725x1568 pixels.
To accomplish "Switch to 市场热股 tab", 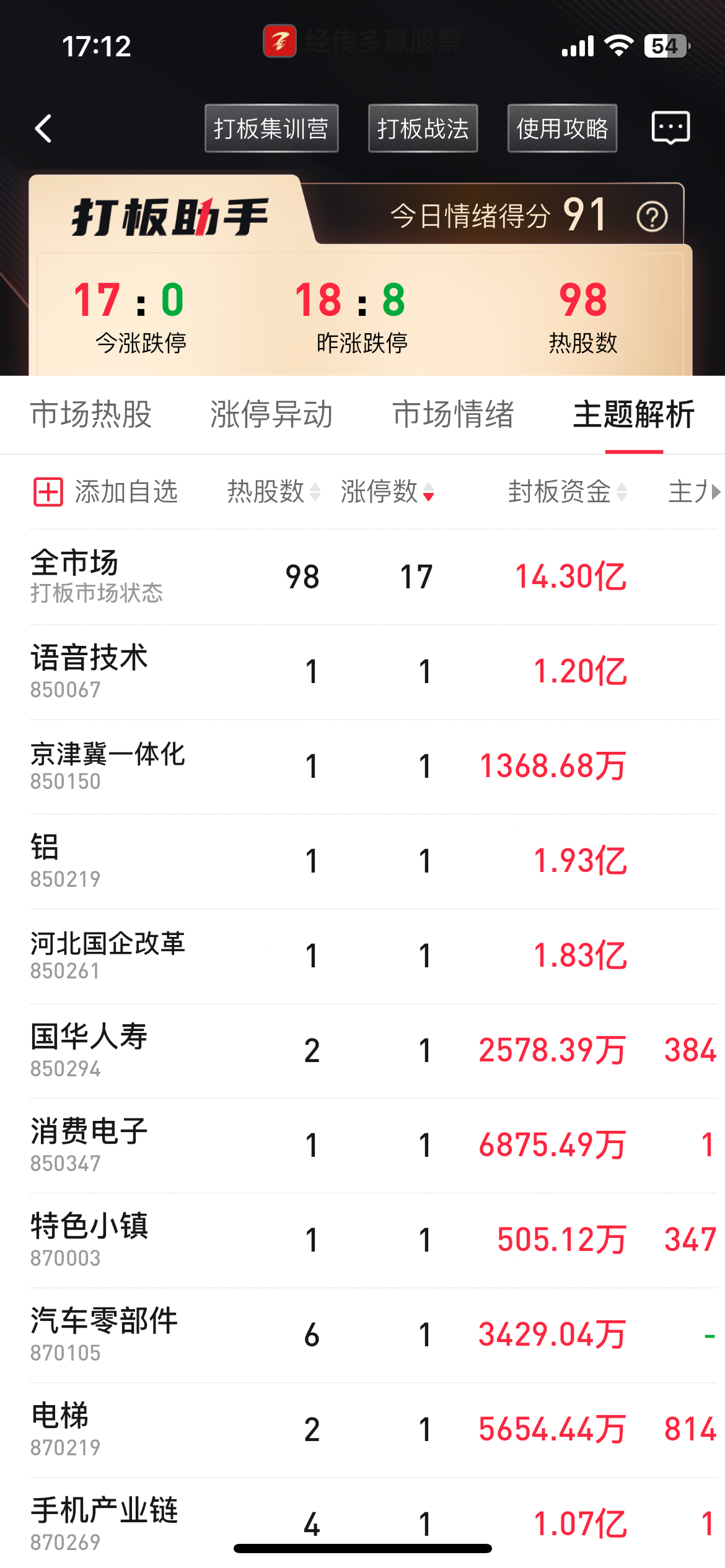I will pos(91,414).
